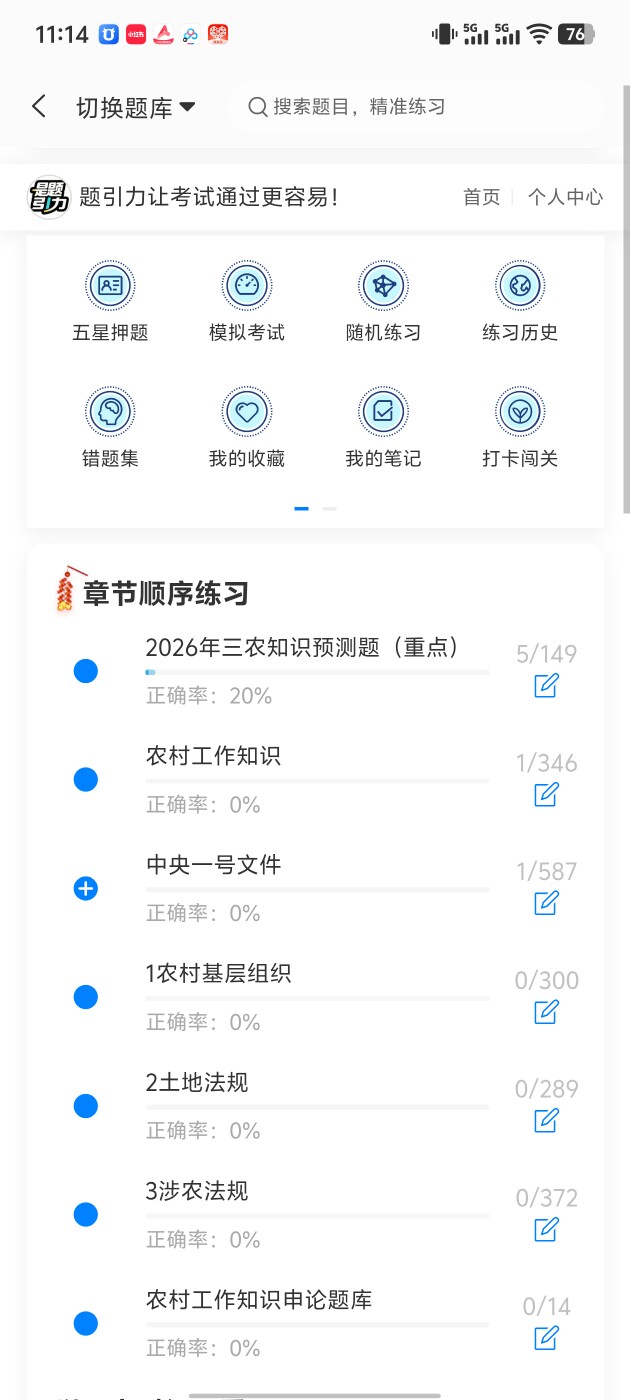
Task: Go back using the top-left arrow
Action: (x=39, y=107)
